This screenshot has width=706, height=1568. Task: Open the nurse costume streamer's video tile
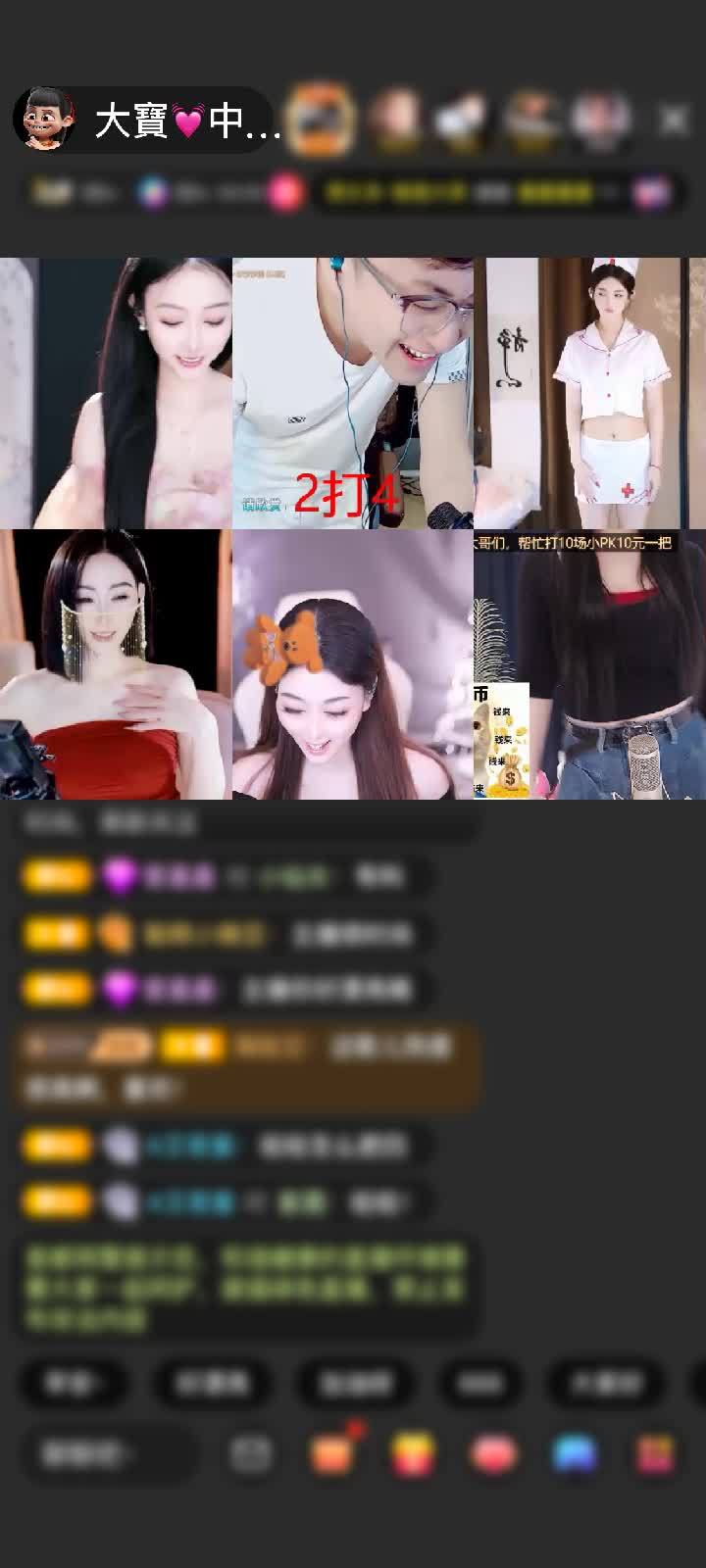click(x=588, y=392)
